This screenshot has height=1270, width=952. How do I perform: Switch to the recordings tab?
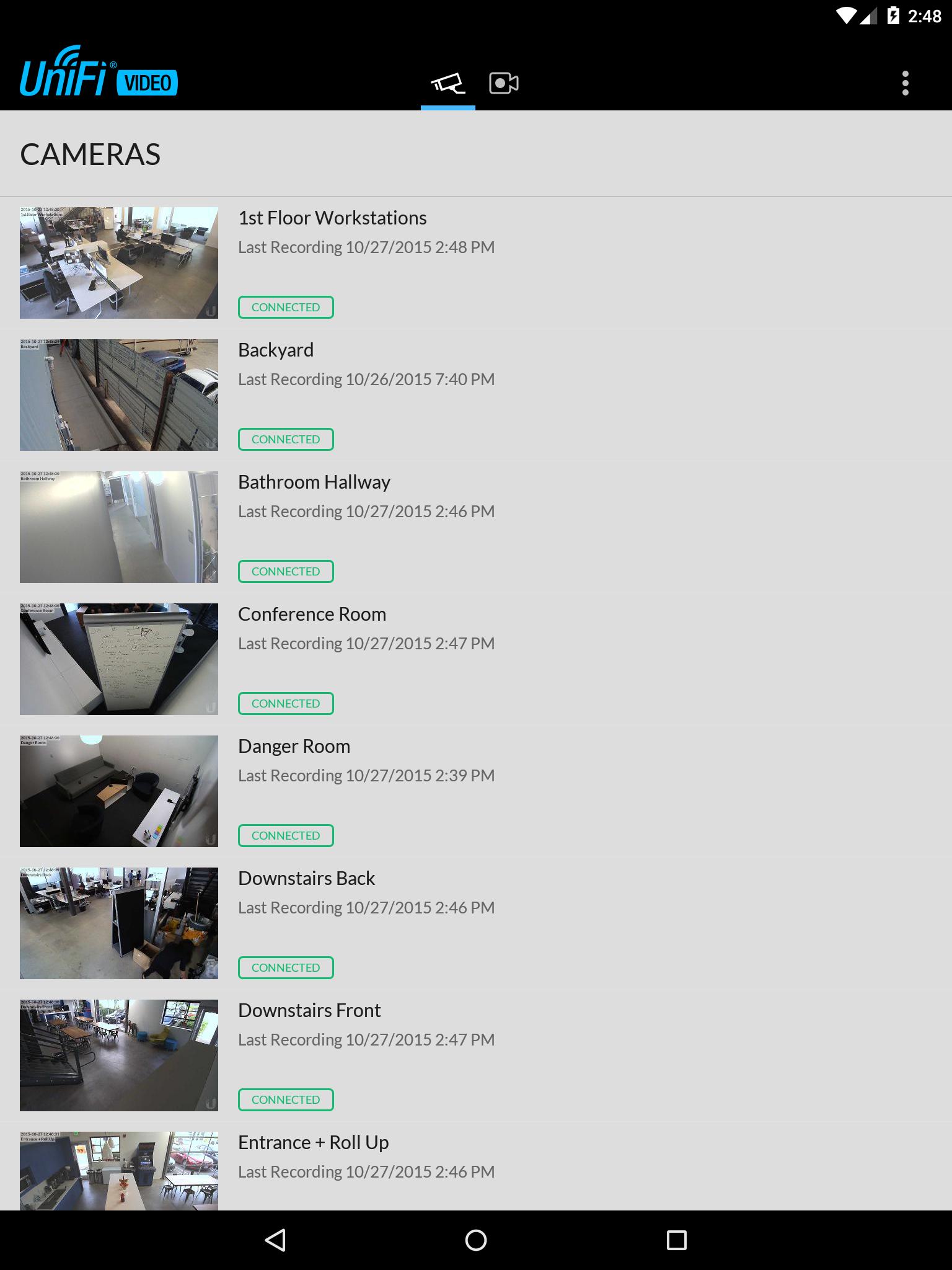[503, 83]
